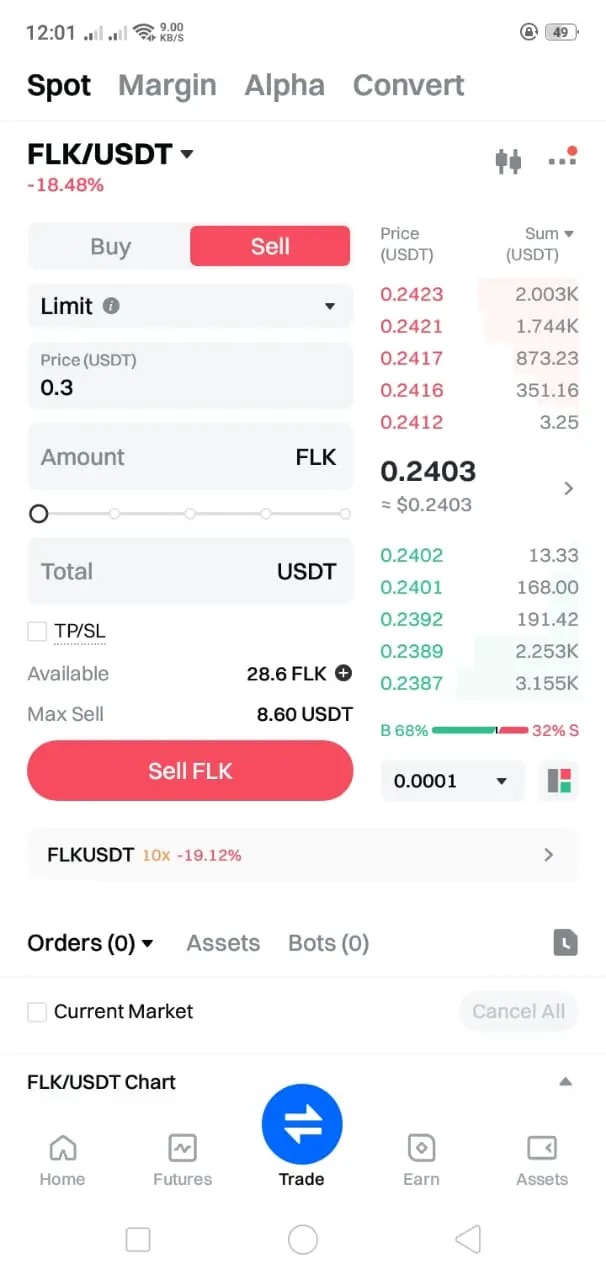Go to the Assets bottom tab

point(542,1160)
